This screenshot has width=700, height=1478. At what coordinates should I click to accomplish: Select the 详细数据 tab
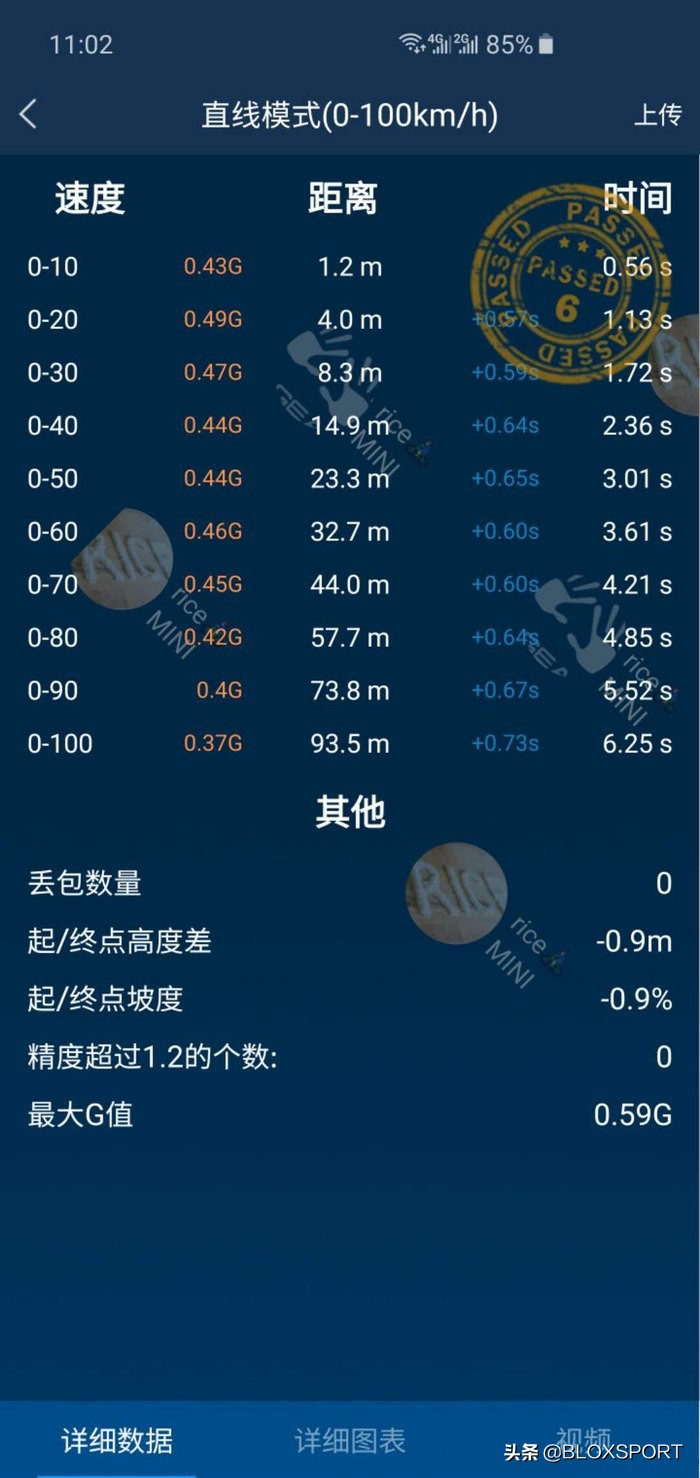(x=117, y=1440)
